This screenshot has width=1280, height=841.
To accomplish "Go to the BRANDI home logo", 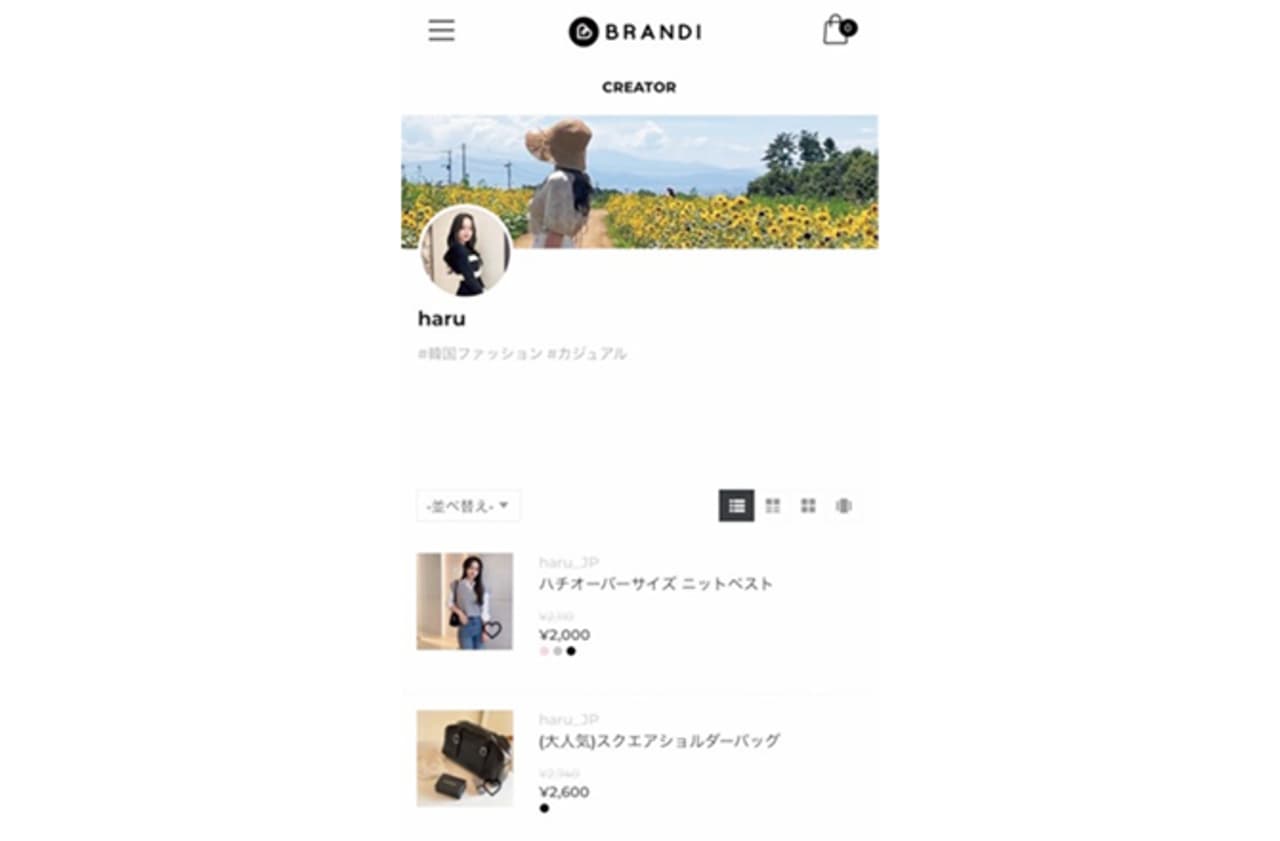I will point(635,32).
